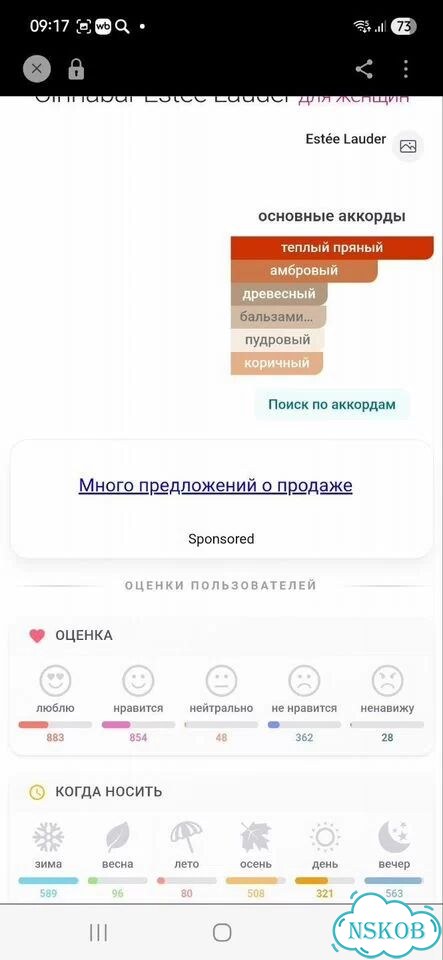This screenshot has width=443, height=960.
Task: Close the in-app browser tab
Action: [x=37, y=69]
